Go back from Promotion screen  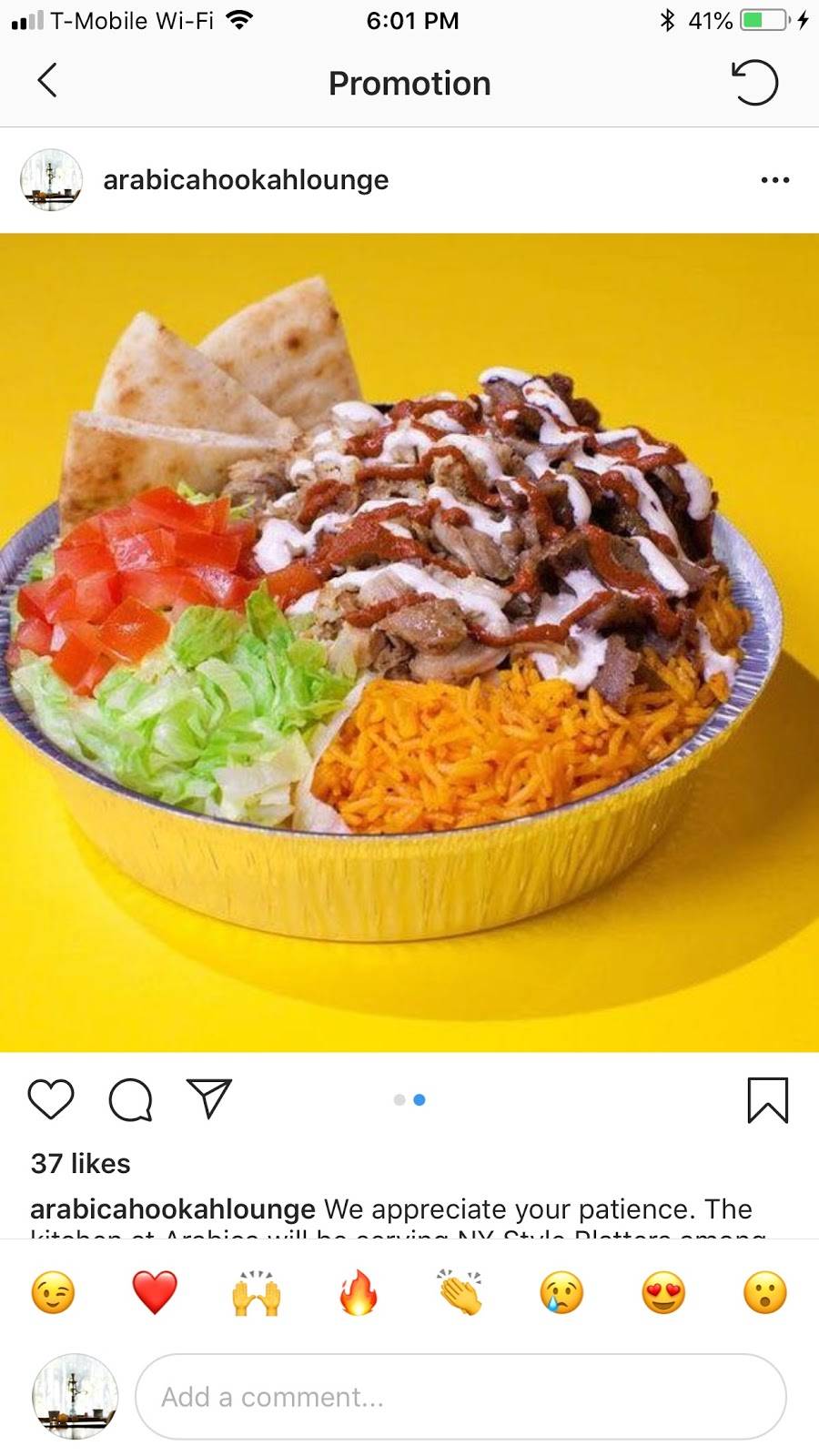(47, 81)
